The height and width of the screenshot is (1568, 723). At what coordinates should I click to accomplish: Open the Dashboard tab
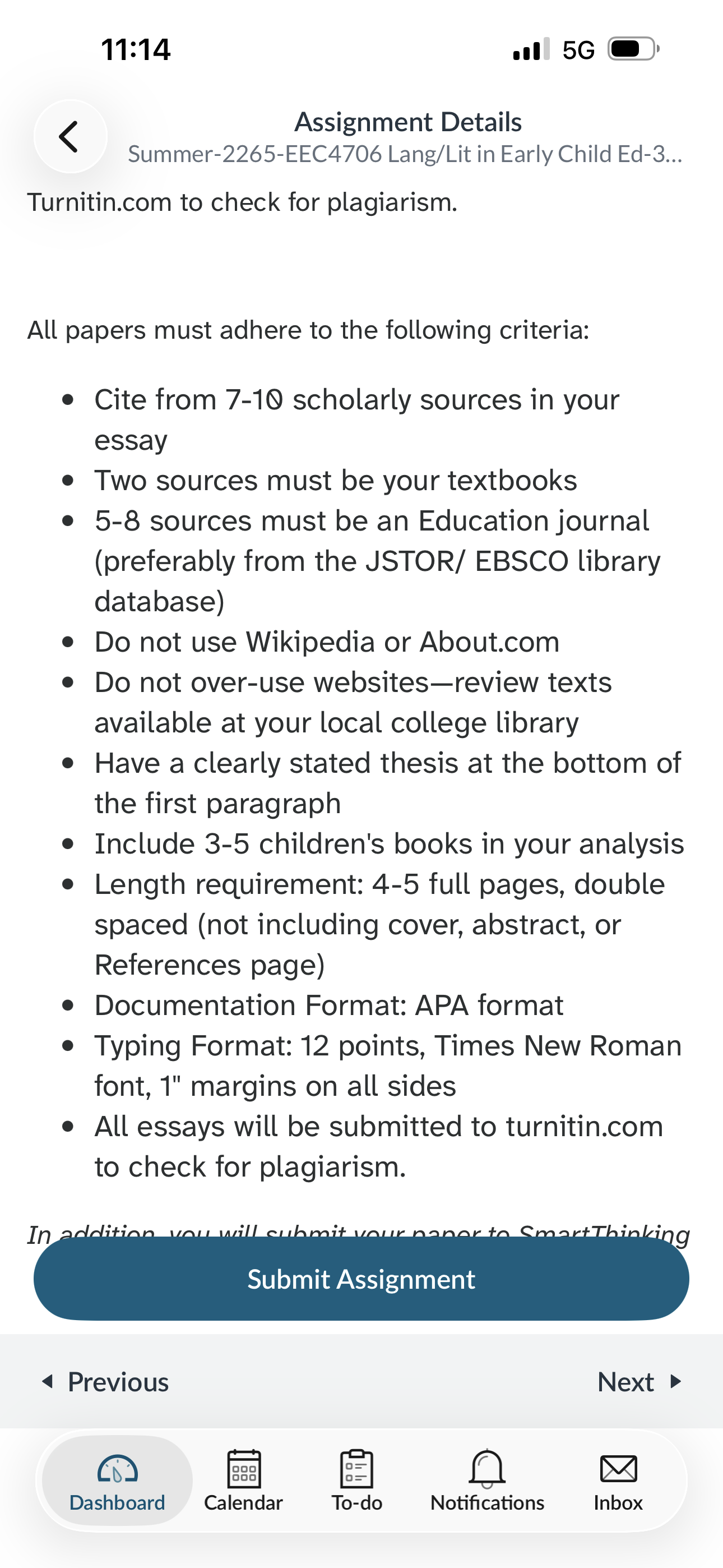[x=118, y=1481]
